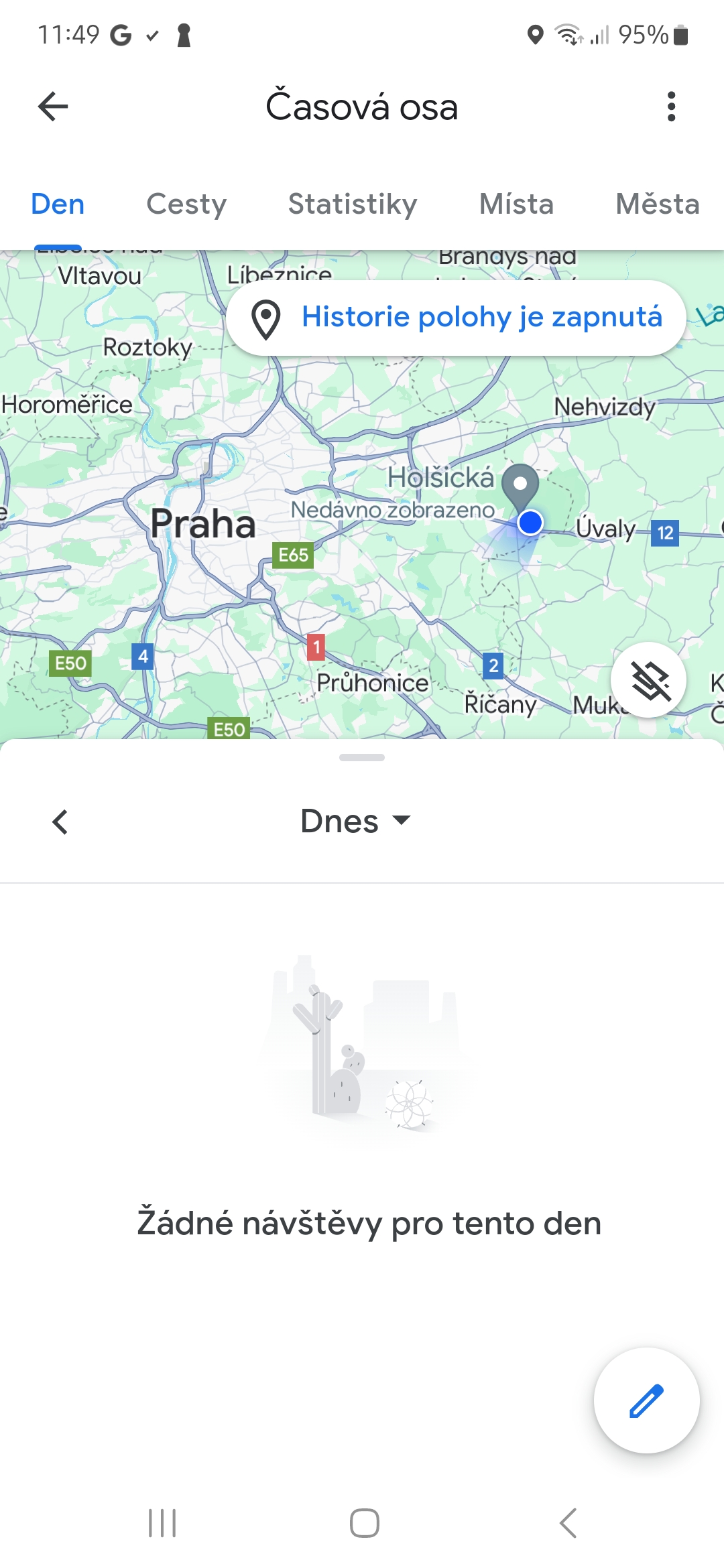Screen dimensions: 724x1568
Task: Expand the Dnes date dropdown
Action: pyautogui.click(x=355, y=822)
